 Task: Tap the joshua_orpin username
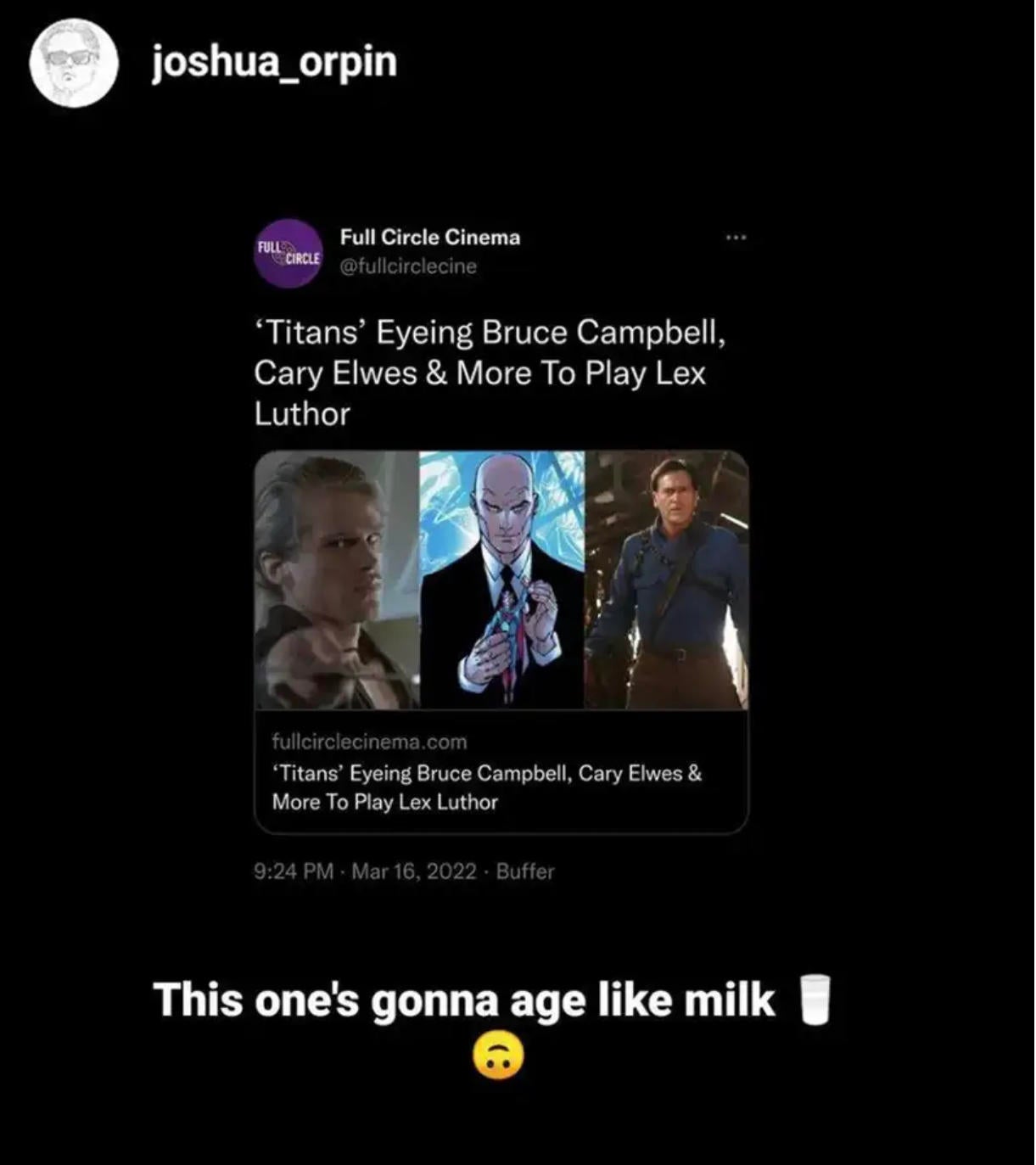pos(274,62)
